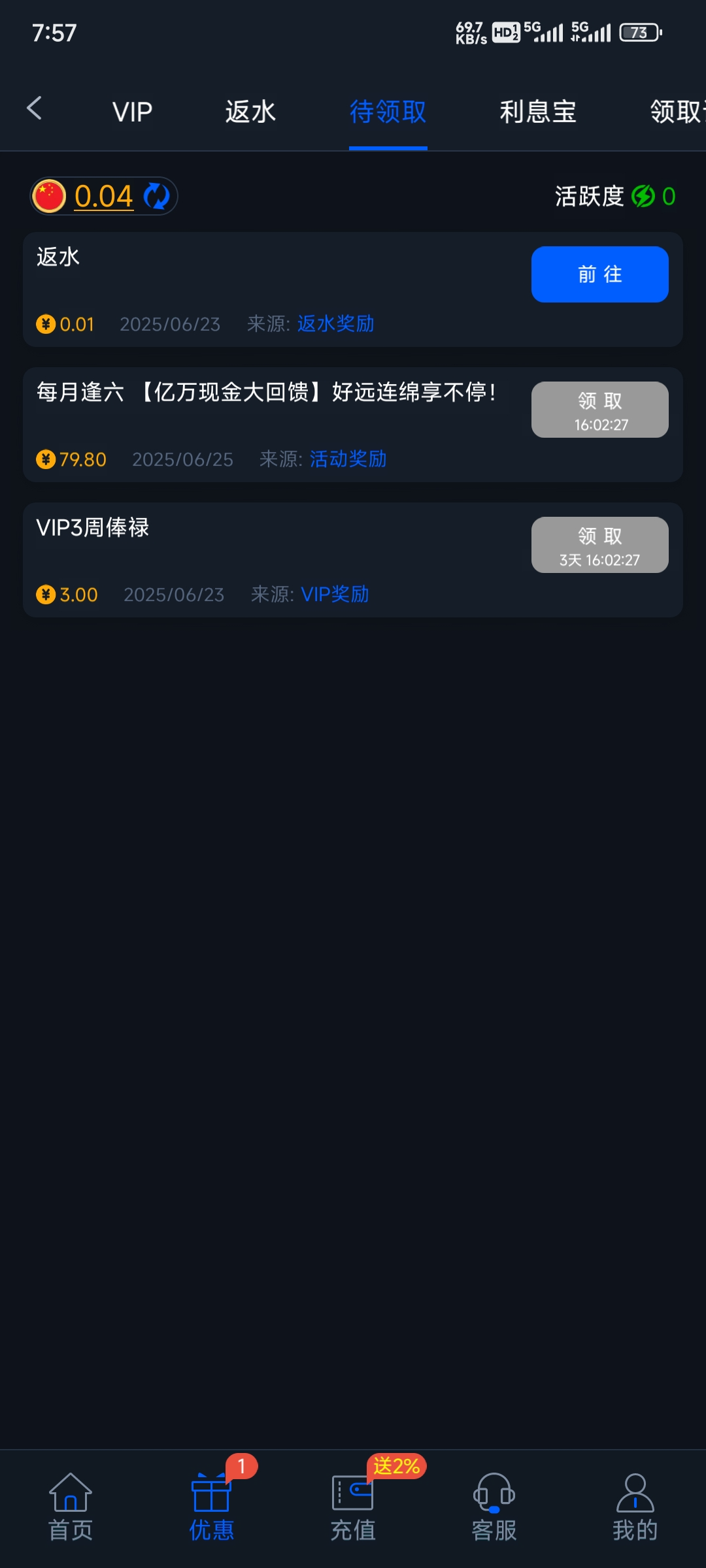Screen dimensions: 706x1568
Task: Open the 活动奖励 source link
Action: (x=348, y=459)
